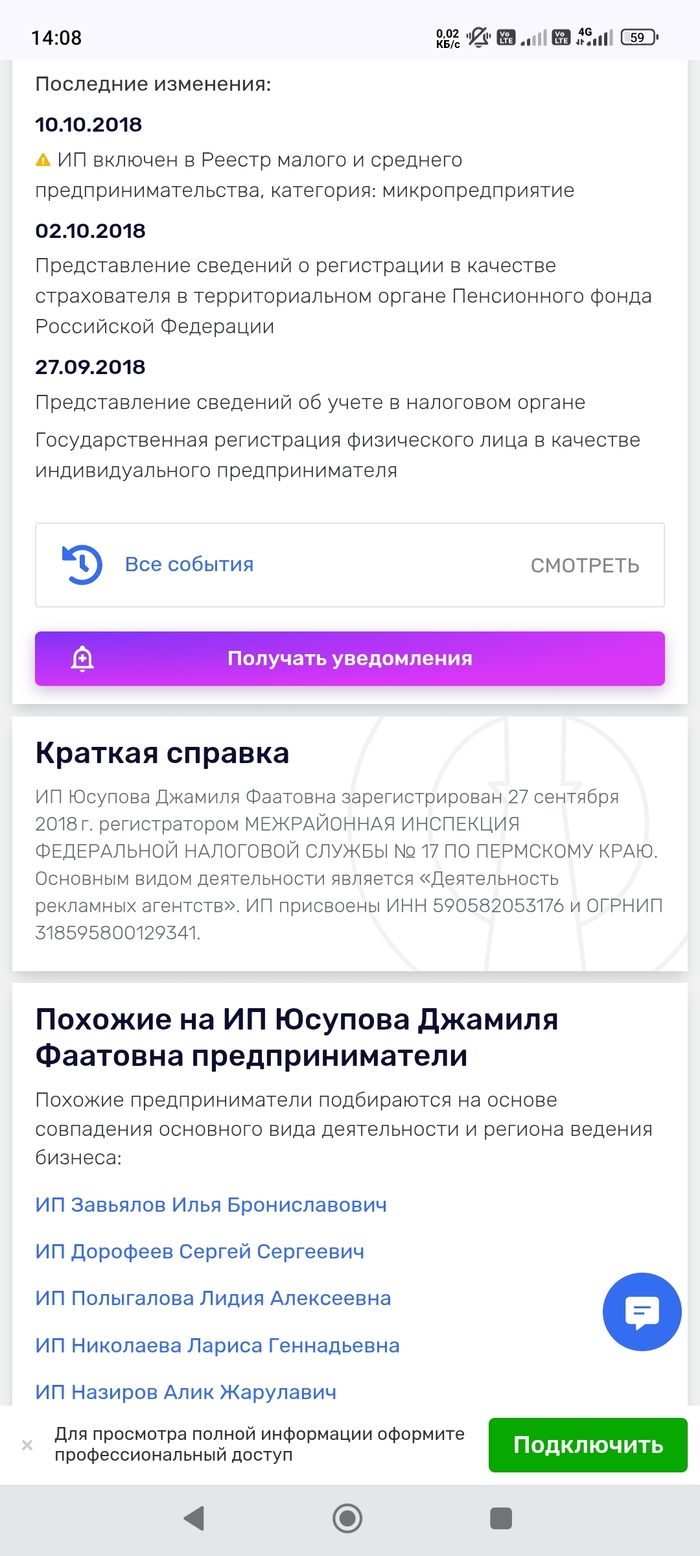
Task: View ИП Полыгалова Лидия Алексеевна profile
Action: [x=213, y=1299]
